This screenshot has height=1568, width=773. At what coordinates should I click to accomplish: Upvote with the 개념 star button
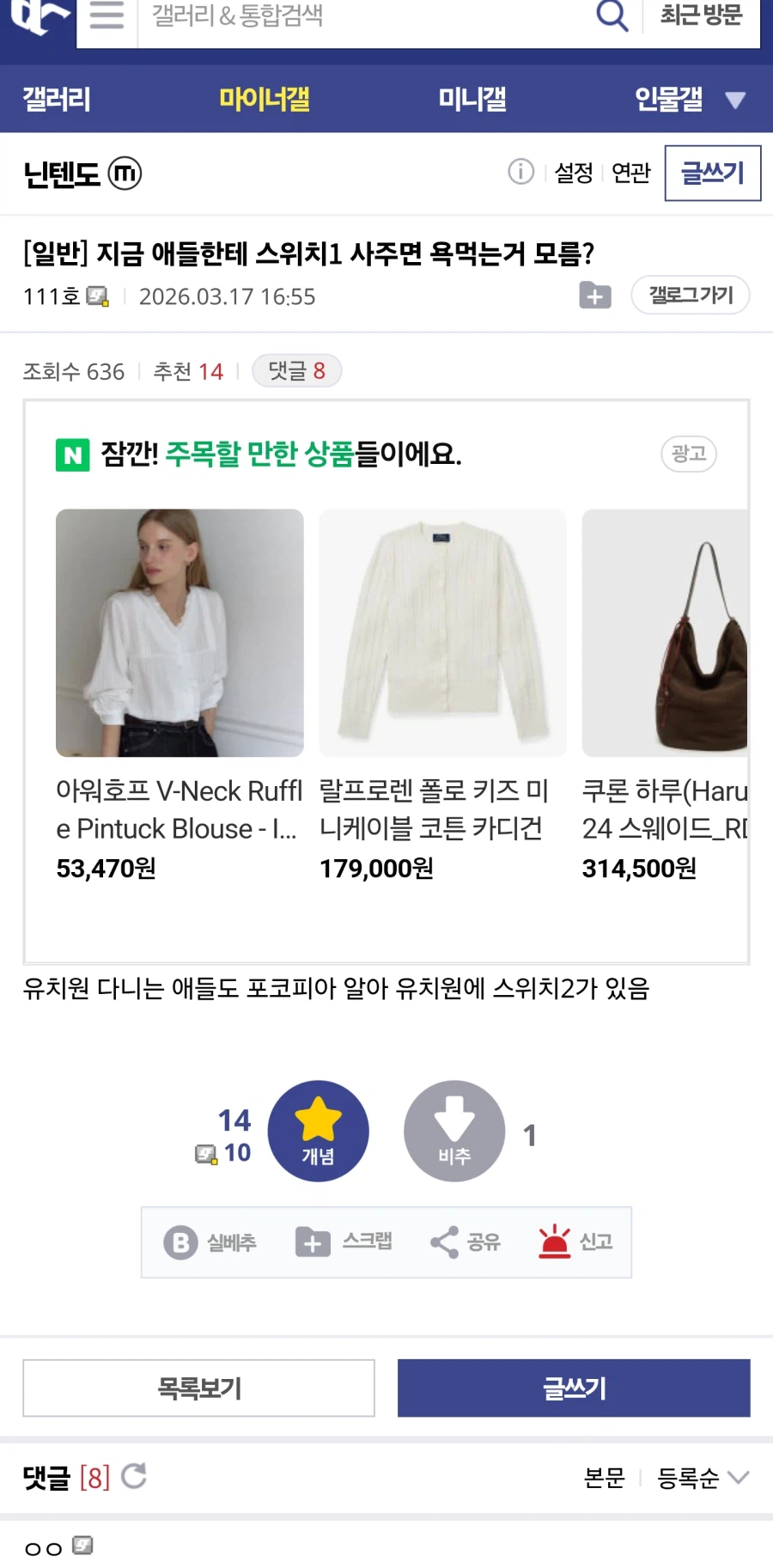pyautogui.click(x=319, y=1131)
